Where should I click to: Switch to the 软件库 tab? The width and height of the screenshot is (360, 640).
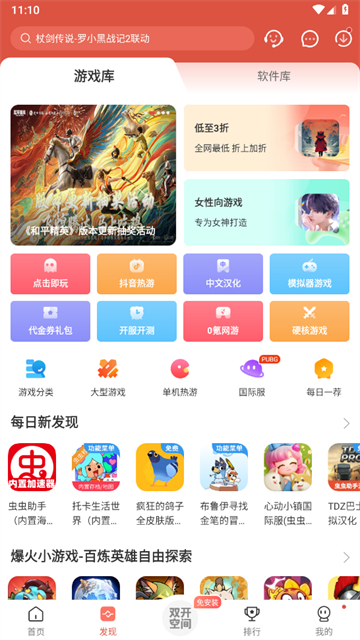[274, 76]
